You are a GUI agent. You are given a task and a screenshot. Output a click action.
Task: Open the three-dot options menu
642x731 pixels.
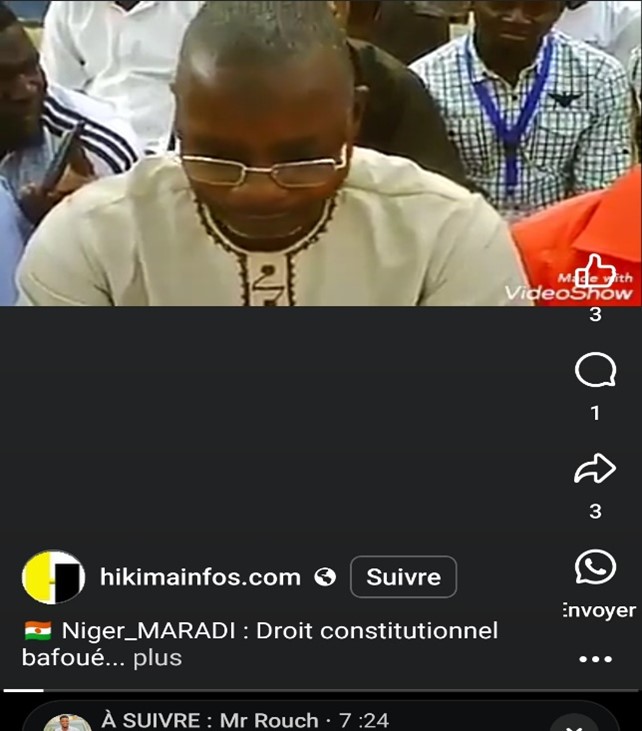[595, 659]
